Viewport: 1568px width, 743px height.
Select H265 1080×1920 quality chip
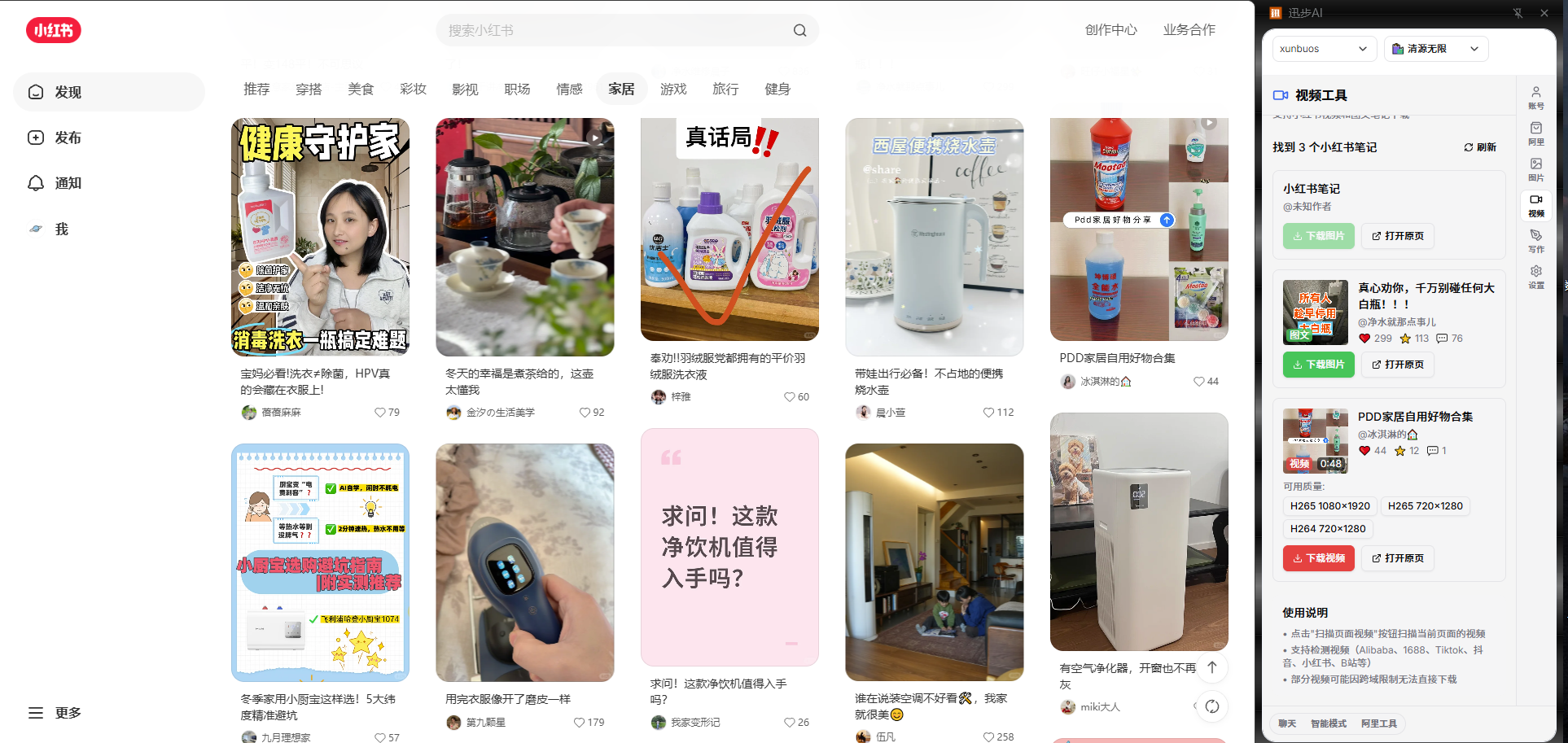(x=1329, y=506)
